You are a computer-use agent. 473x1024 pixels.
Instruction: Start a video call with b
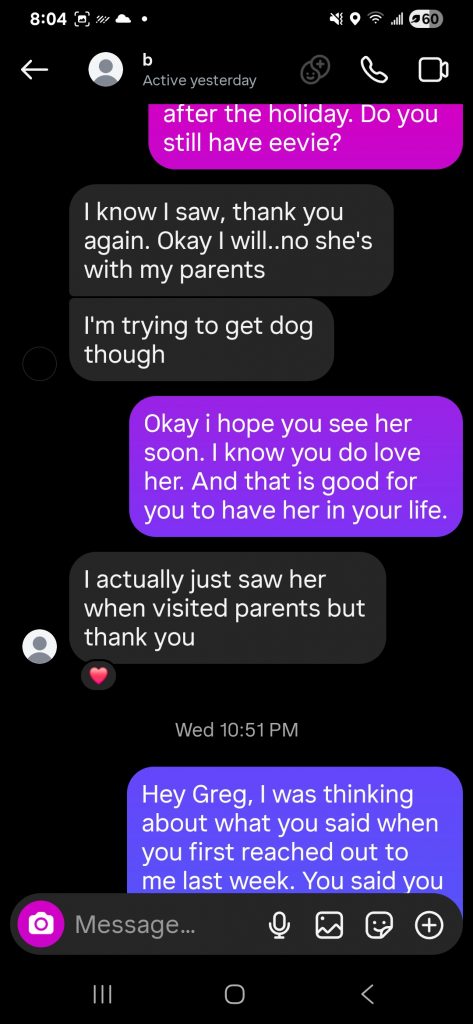click(x=433, y=70)
